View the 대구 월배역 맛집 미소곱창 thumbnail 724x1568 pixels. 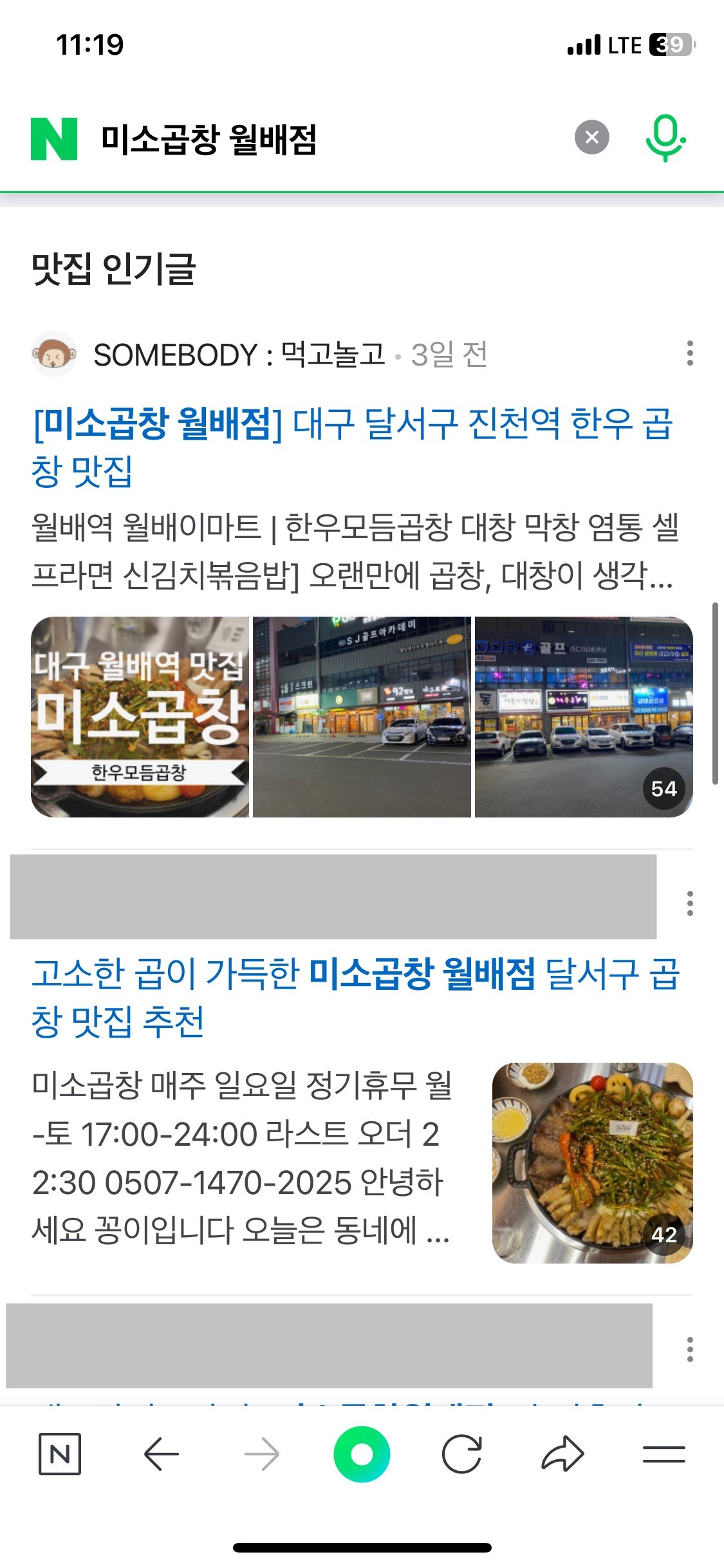(x=140, y=716)
